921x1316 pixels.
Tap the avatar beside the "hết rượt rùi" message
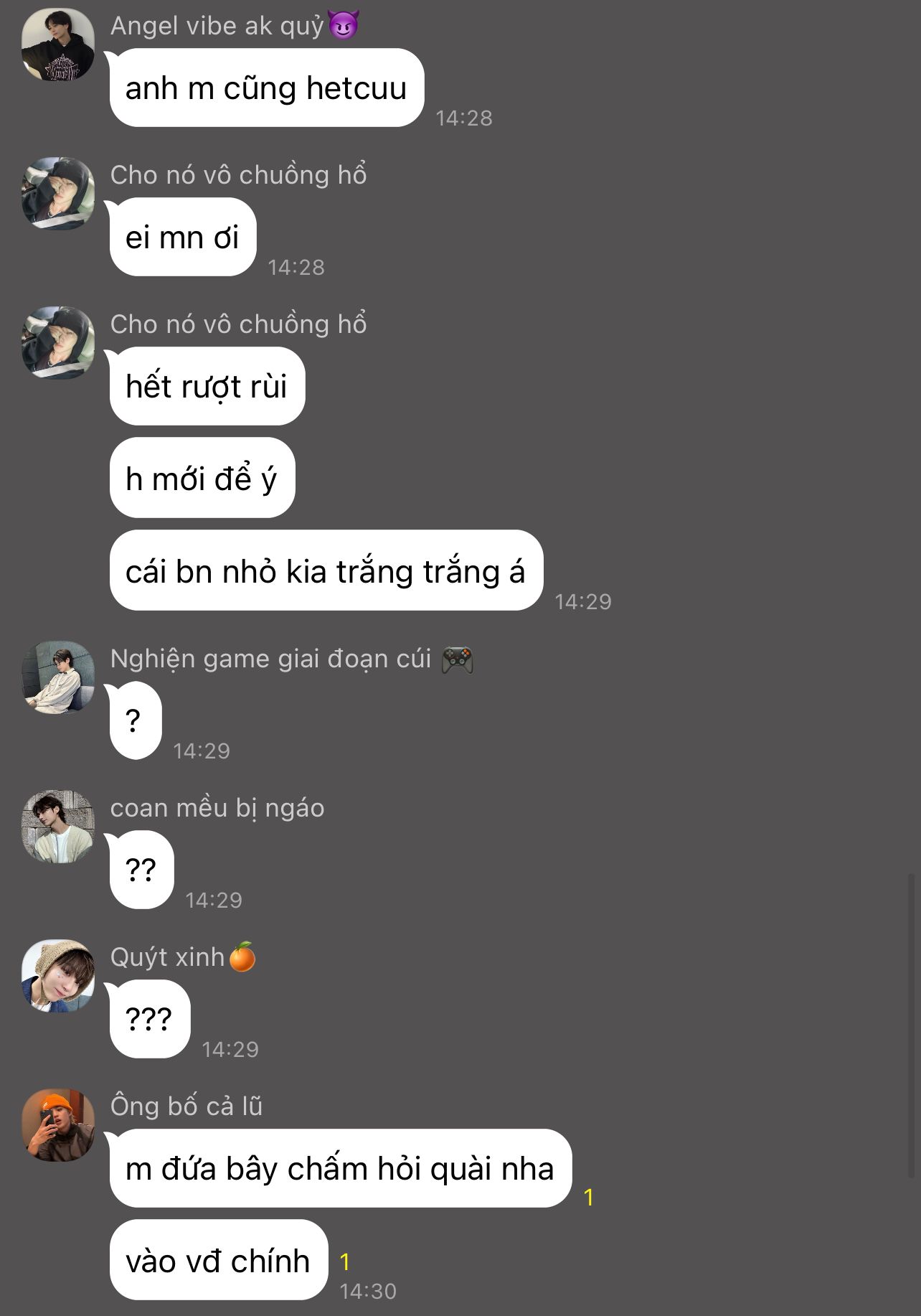(x=58, y=343)
